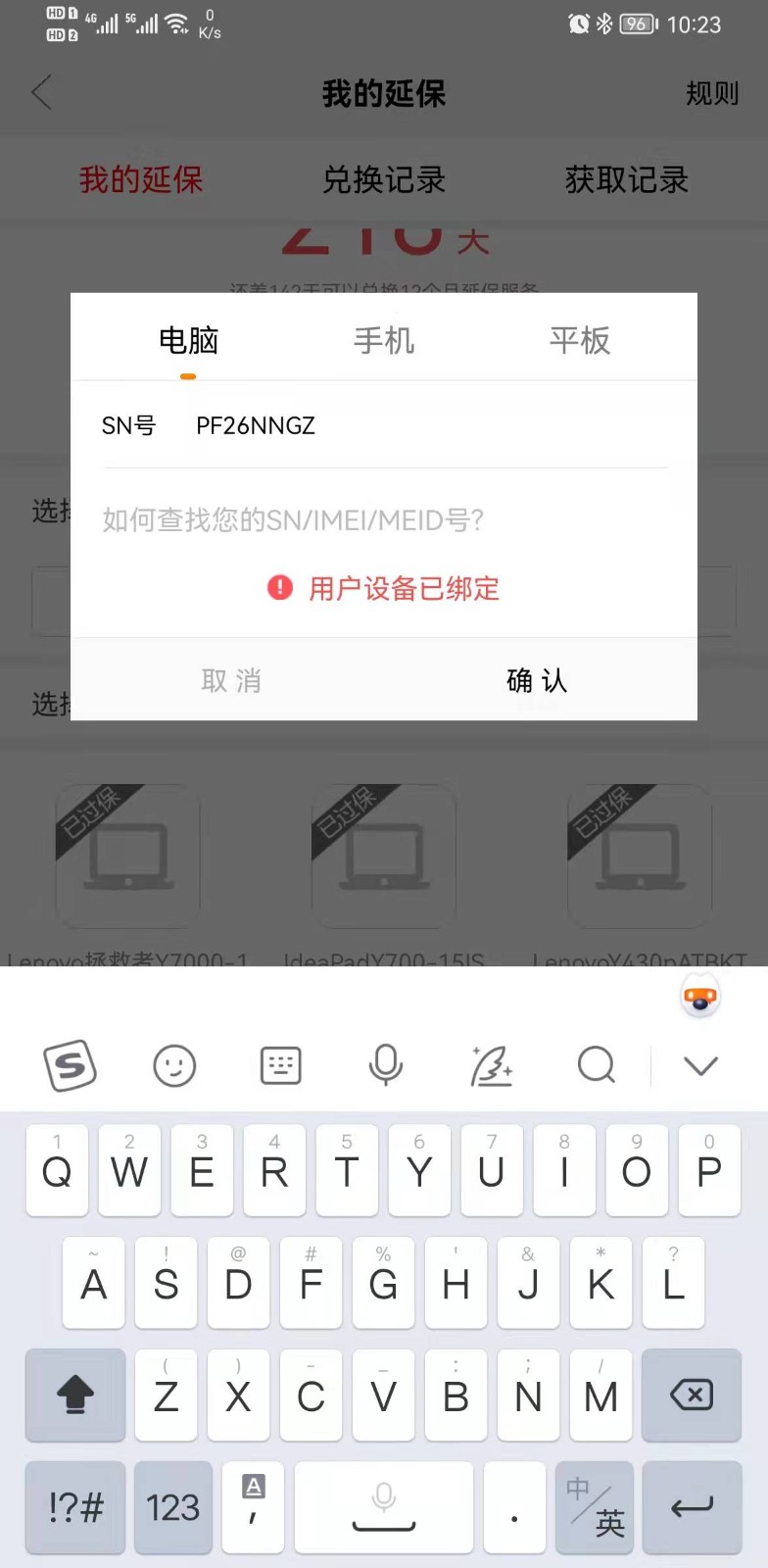The width and height of the screenshot is (768, 1568).
Task: Toggle the 中/英 language key
Action: coord(595,1507)
